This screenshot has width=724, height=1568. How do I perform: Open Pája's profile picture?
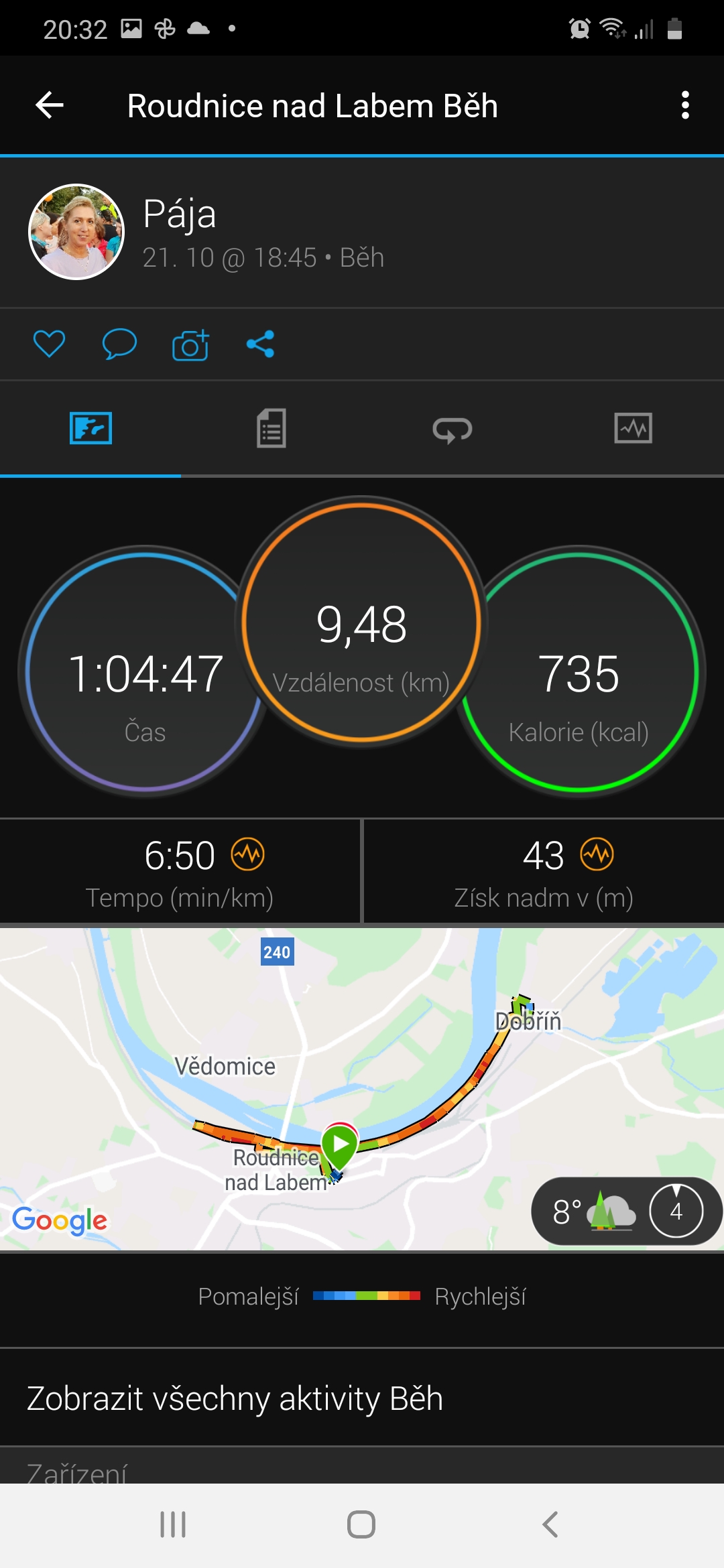click(76, 232)
